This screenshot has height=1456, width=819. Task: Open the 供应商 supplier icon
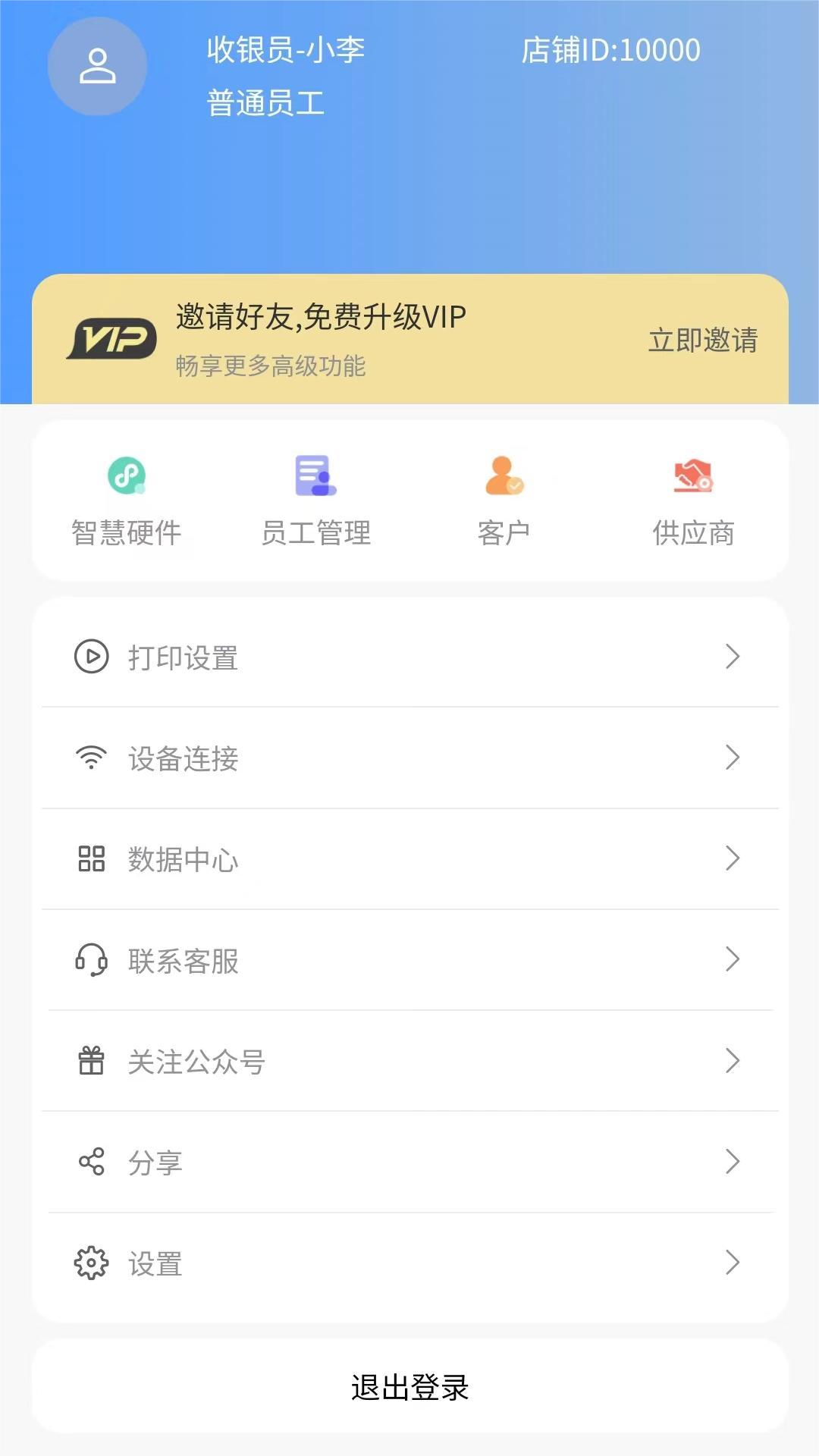click(x=692, y=476)
